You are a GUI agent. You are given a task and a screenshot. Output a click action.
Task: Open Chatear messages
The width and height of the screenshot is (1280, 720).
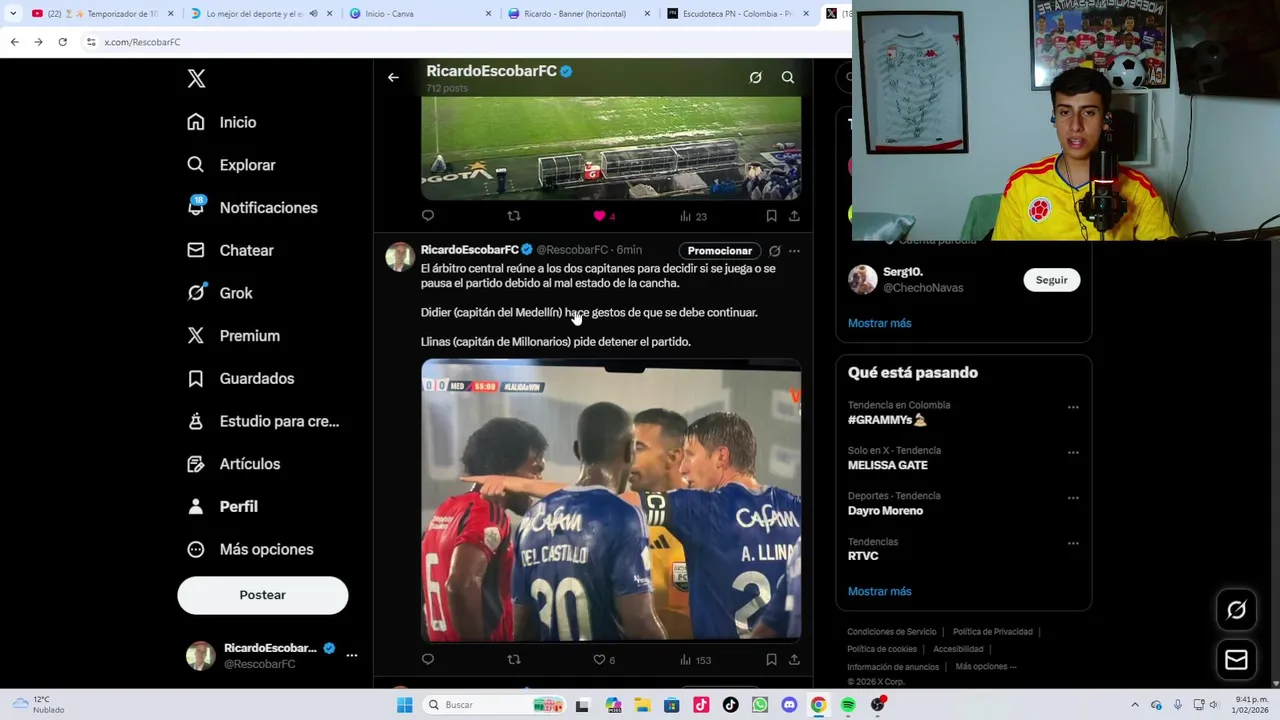point(245,250)
